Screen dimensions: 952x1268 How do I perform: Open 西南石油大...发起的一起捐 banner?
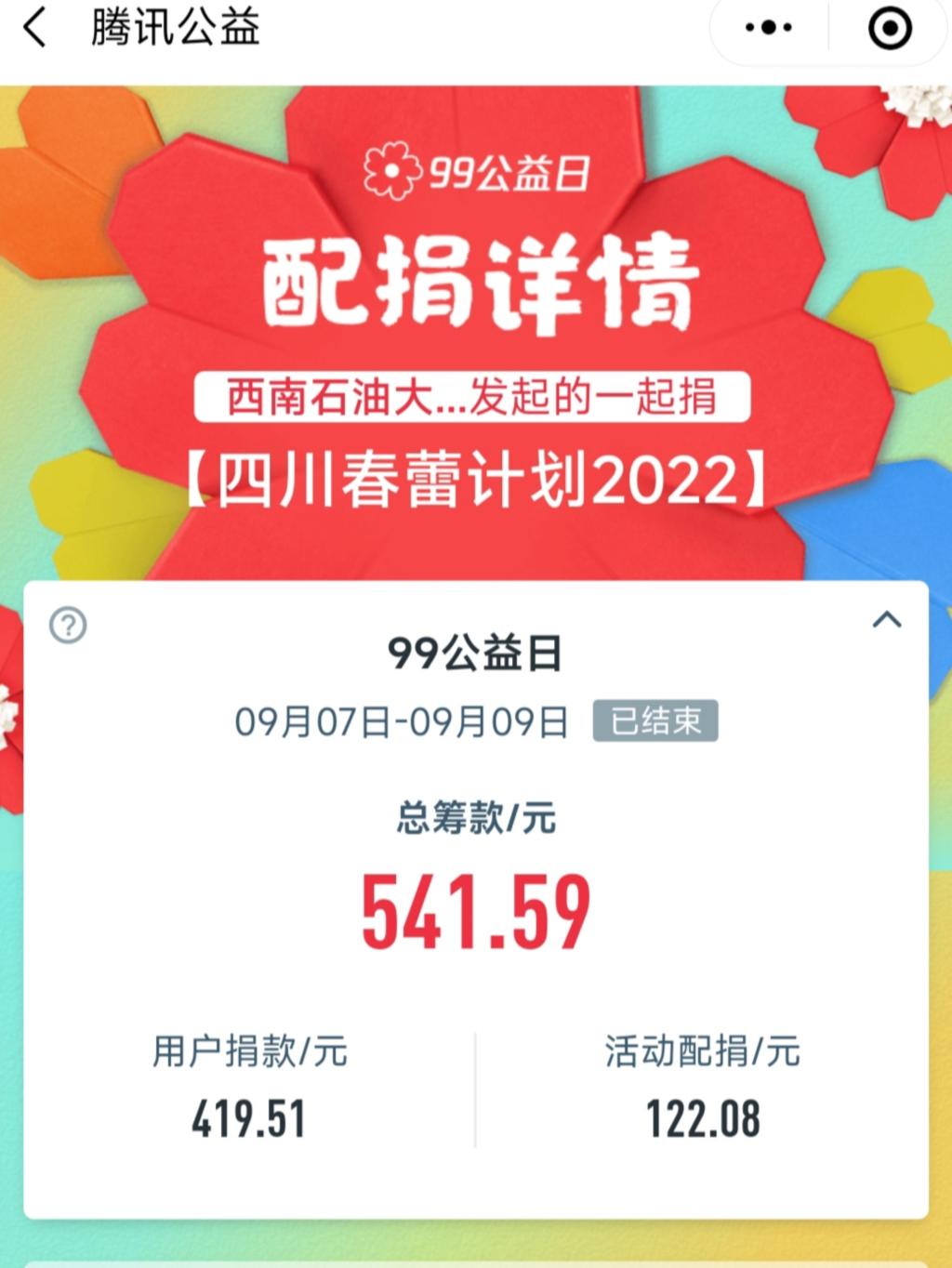pyautogui.click(x=472, y=398)
